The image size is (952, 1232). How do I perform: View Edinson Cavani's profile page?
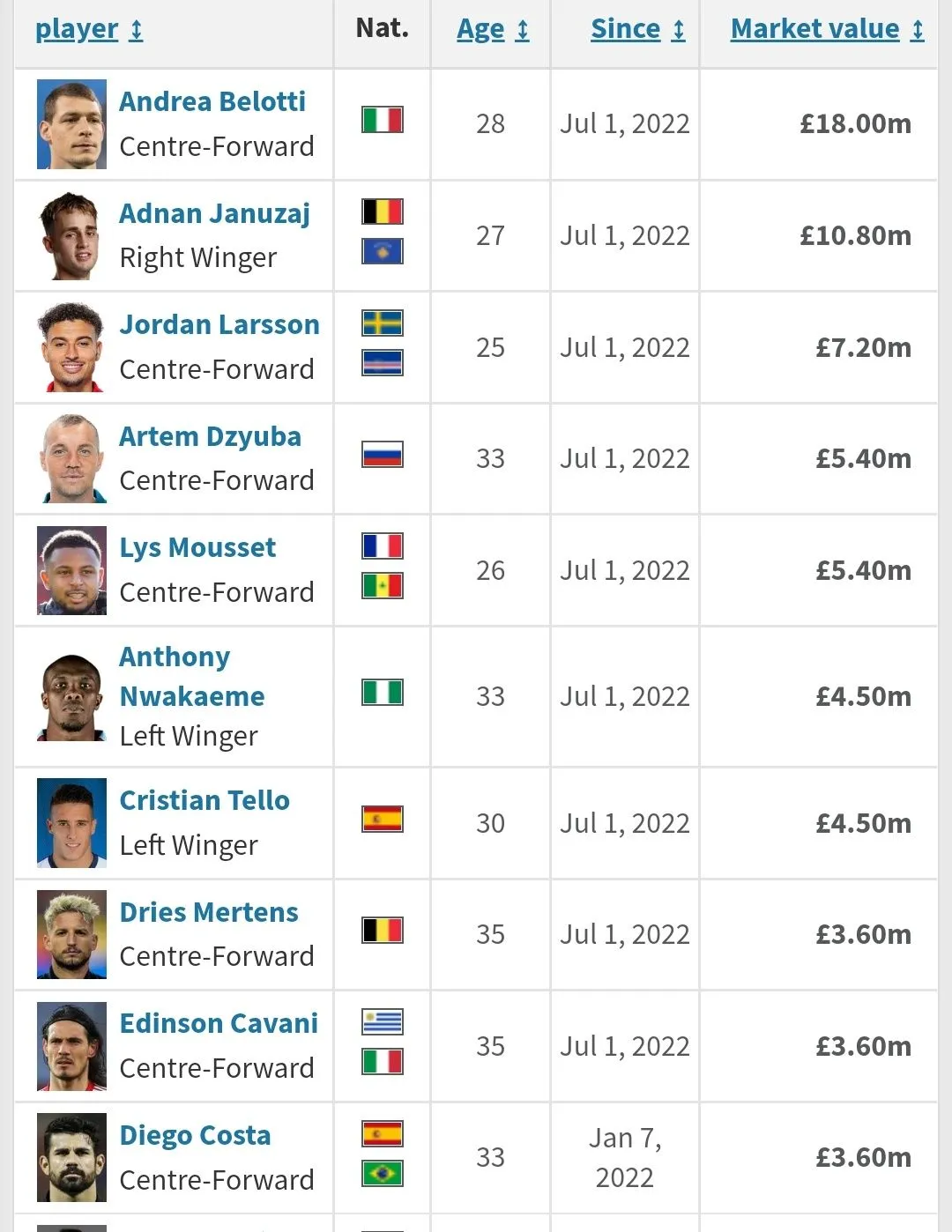click(x=219, y=1023)
